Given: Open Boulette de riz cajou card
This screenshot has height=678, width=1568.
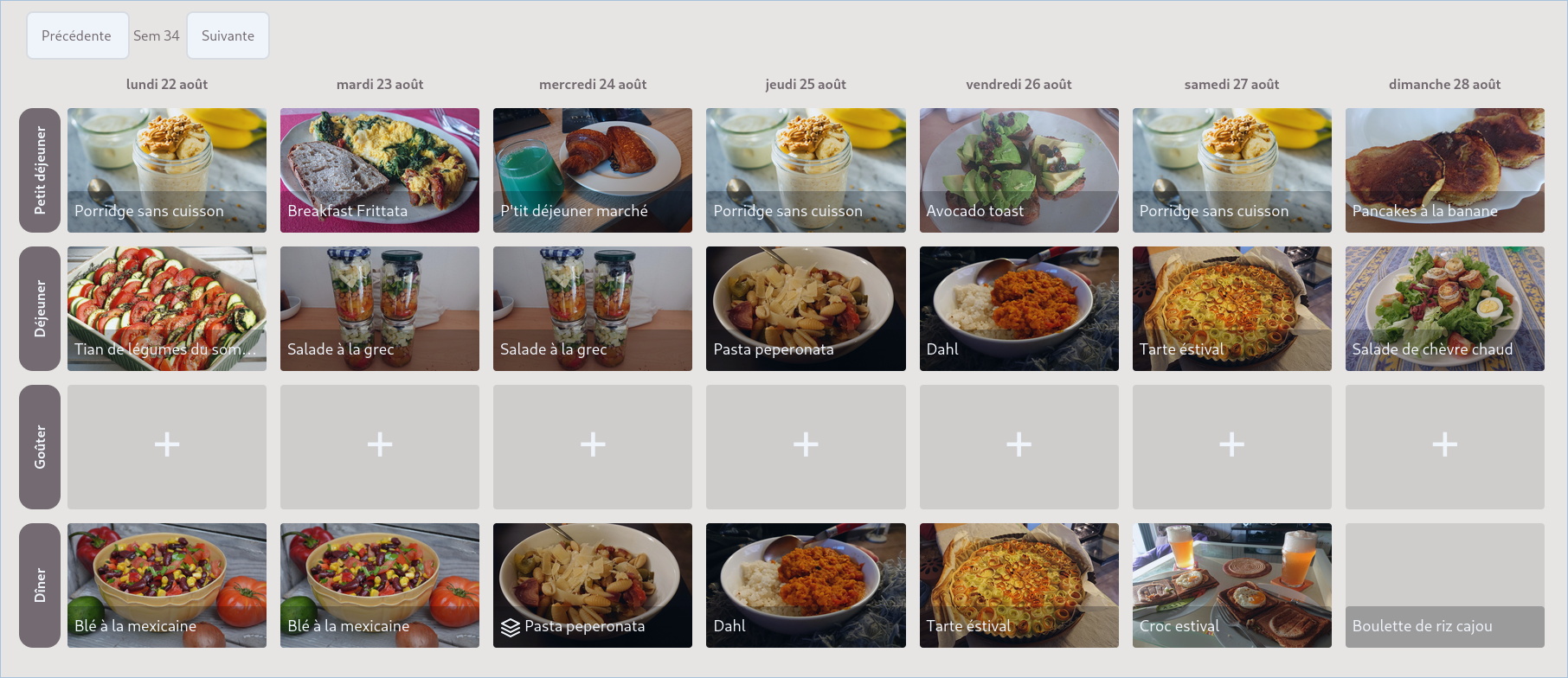Looking at the screenshot, I should pos(1444,585).
